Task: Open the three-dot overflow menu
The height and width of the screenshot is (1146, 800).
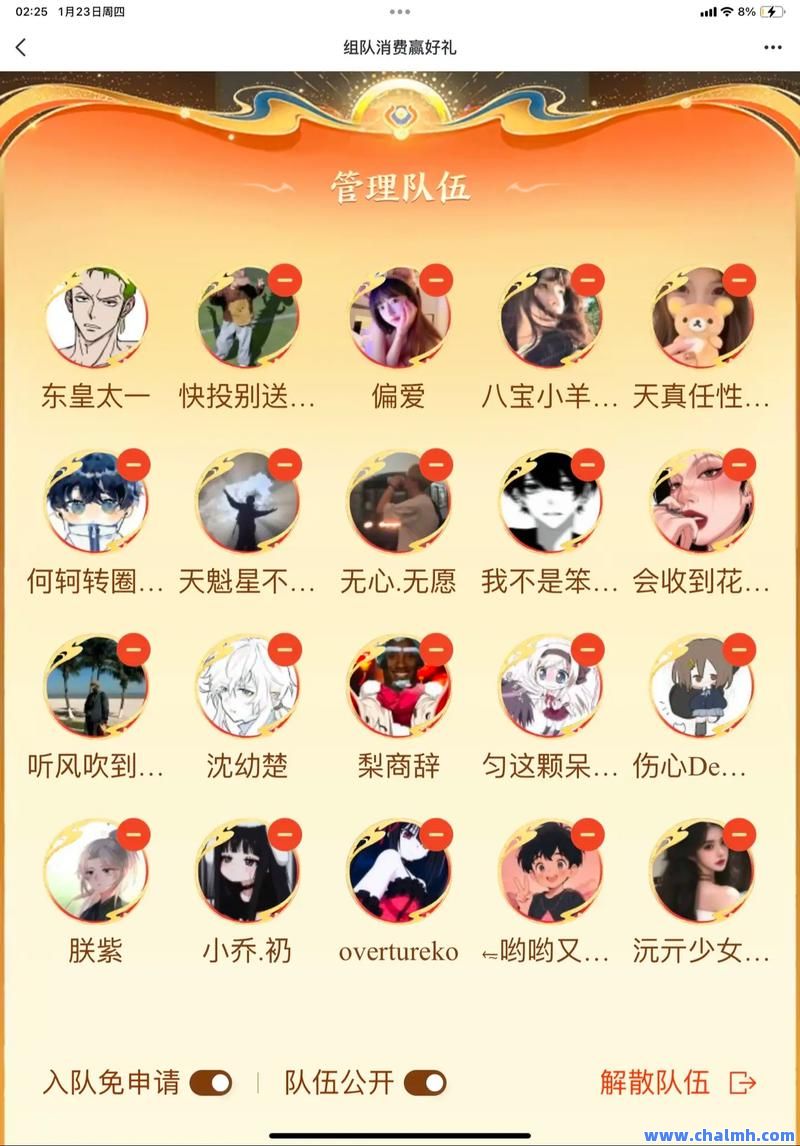Action: (772, 47)
